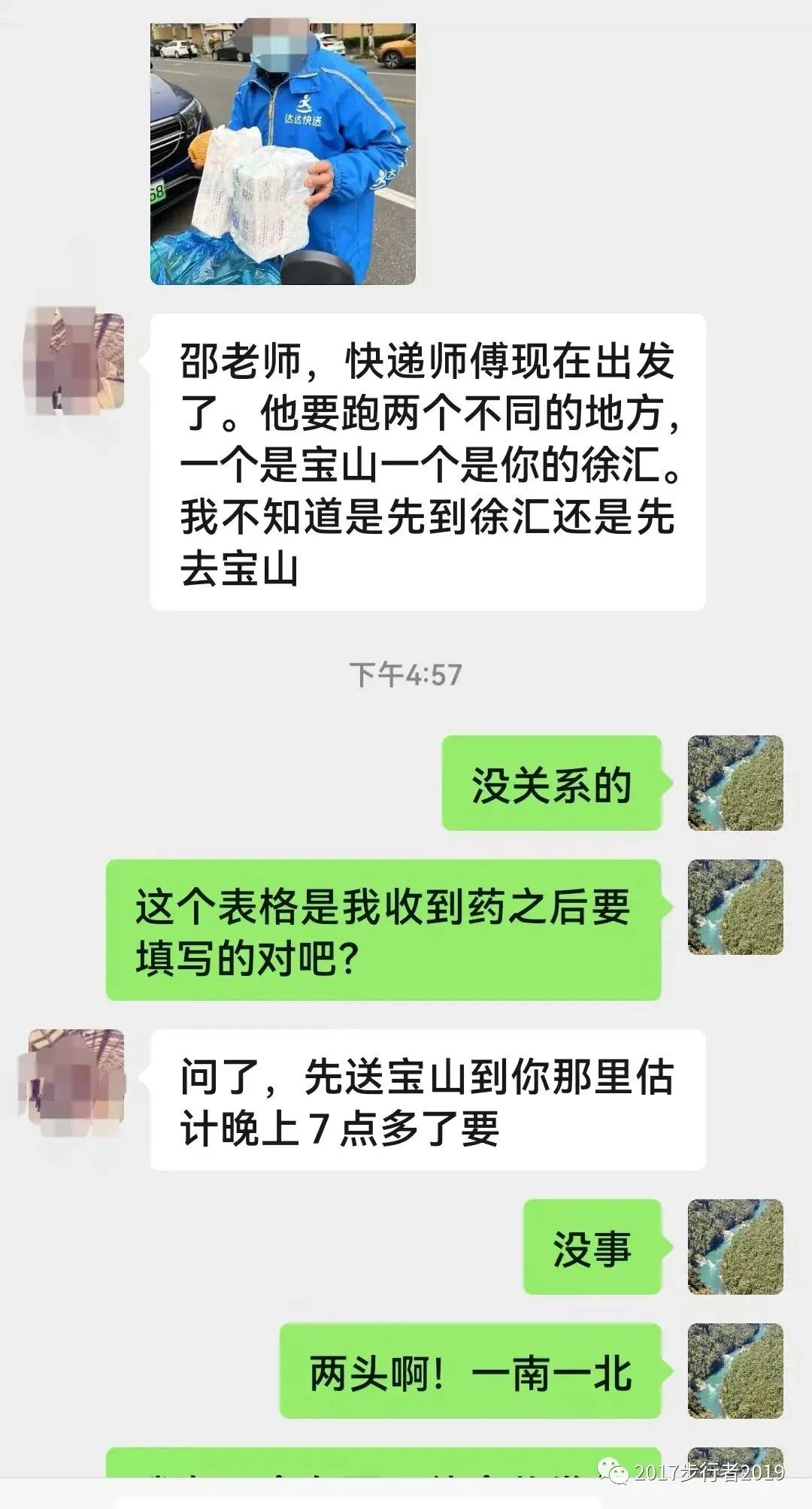Screen dimensions: 812x1509
Task: Open the sender's avatar next to 问了 message
Action: pyautogui.click(x=74, y=1077)
